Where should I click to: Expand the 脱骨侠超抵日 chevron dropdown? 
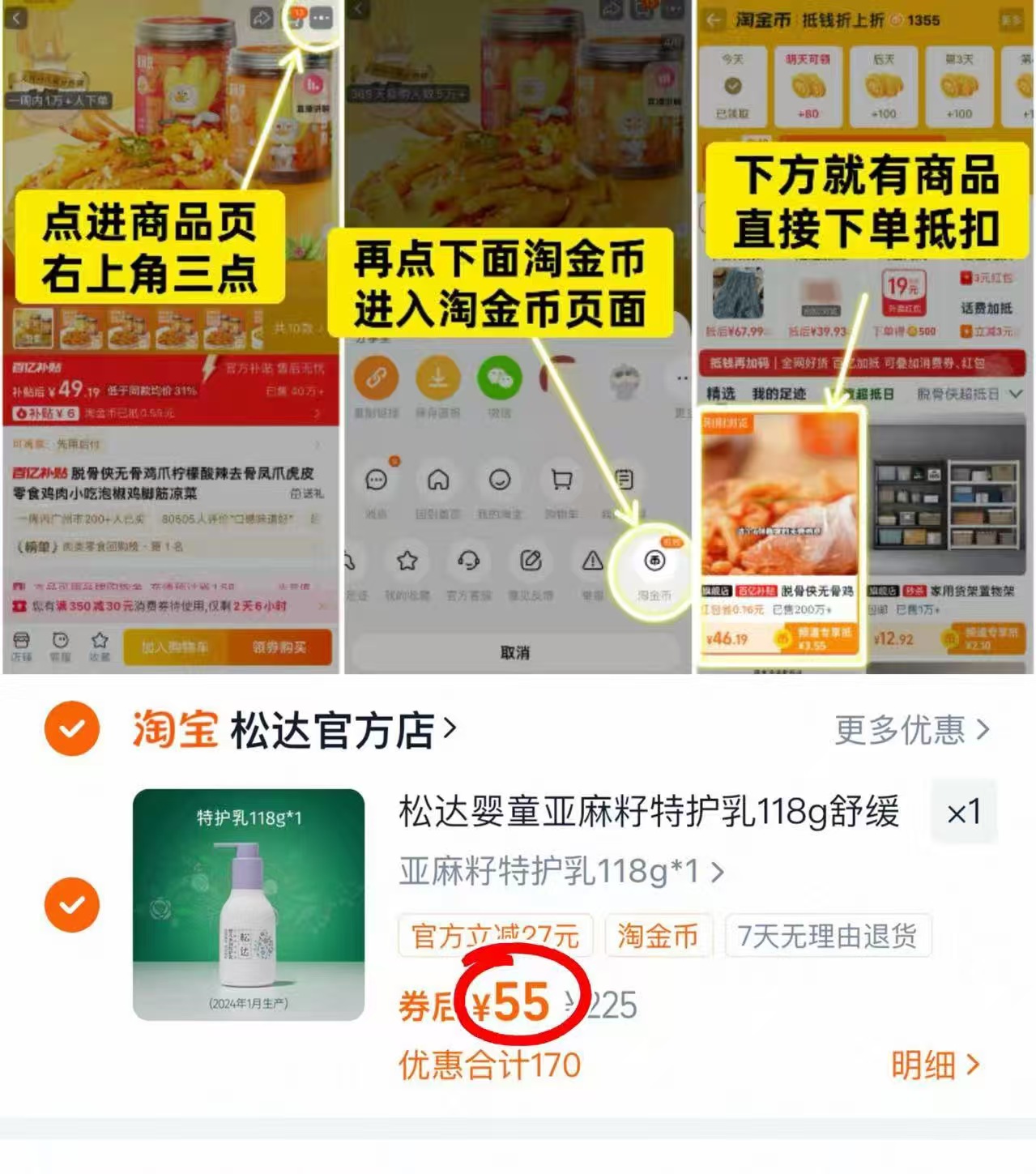tap(1015, 394)
